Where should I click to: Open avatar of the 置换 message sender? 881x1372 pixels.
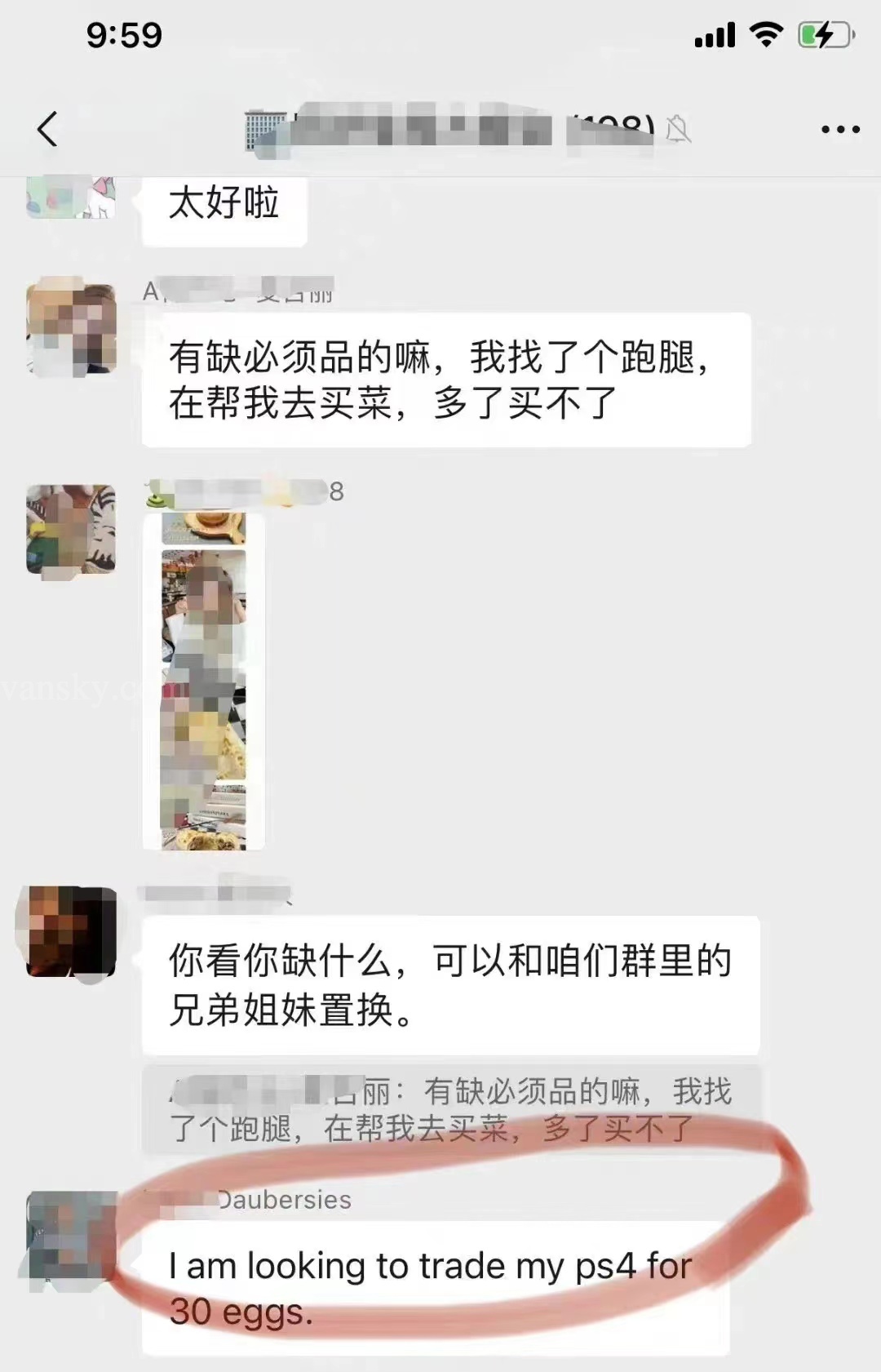click(x=70, y=931)
